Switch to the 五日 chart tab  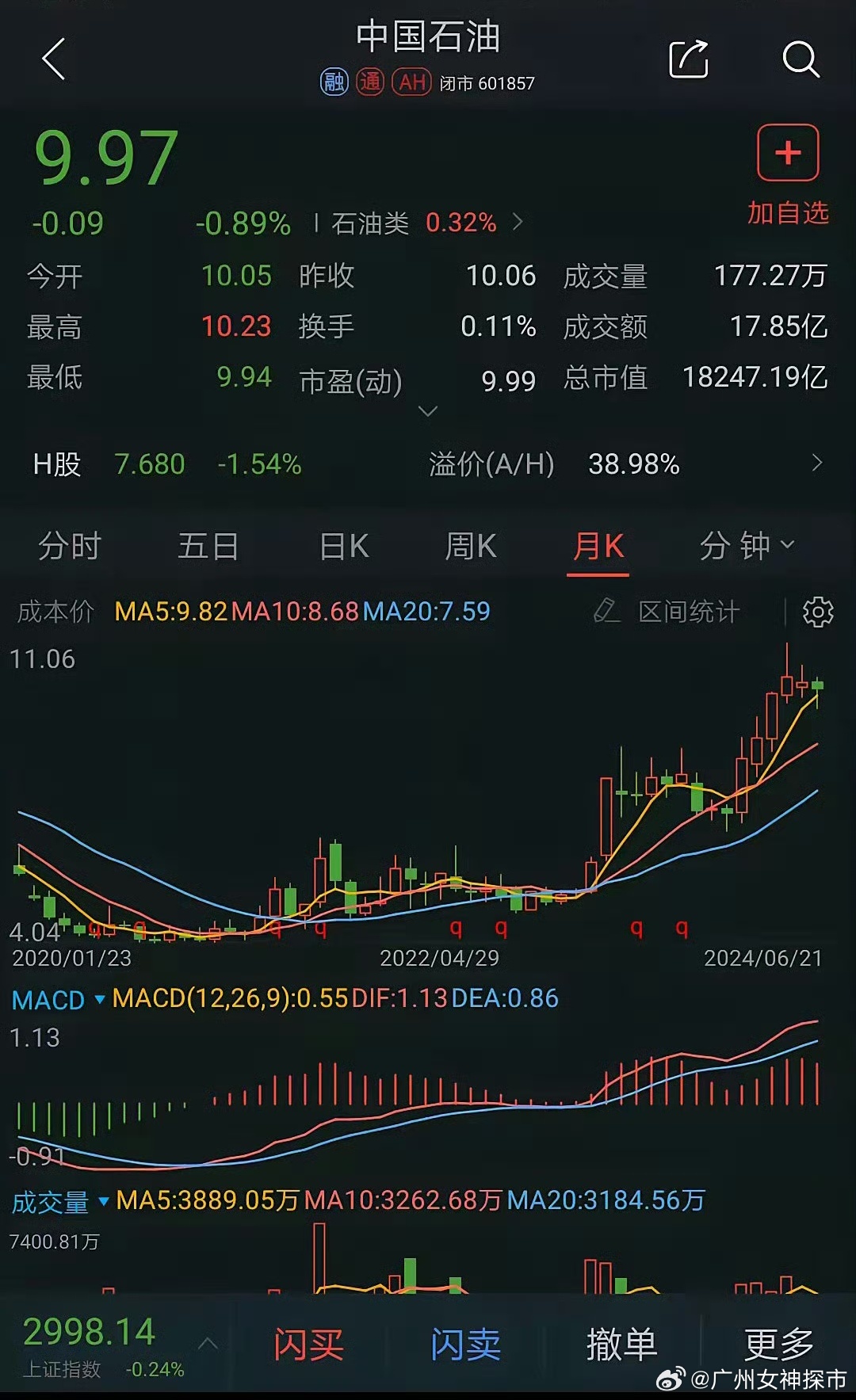[x=208, y=546]
